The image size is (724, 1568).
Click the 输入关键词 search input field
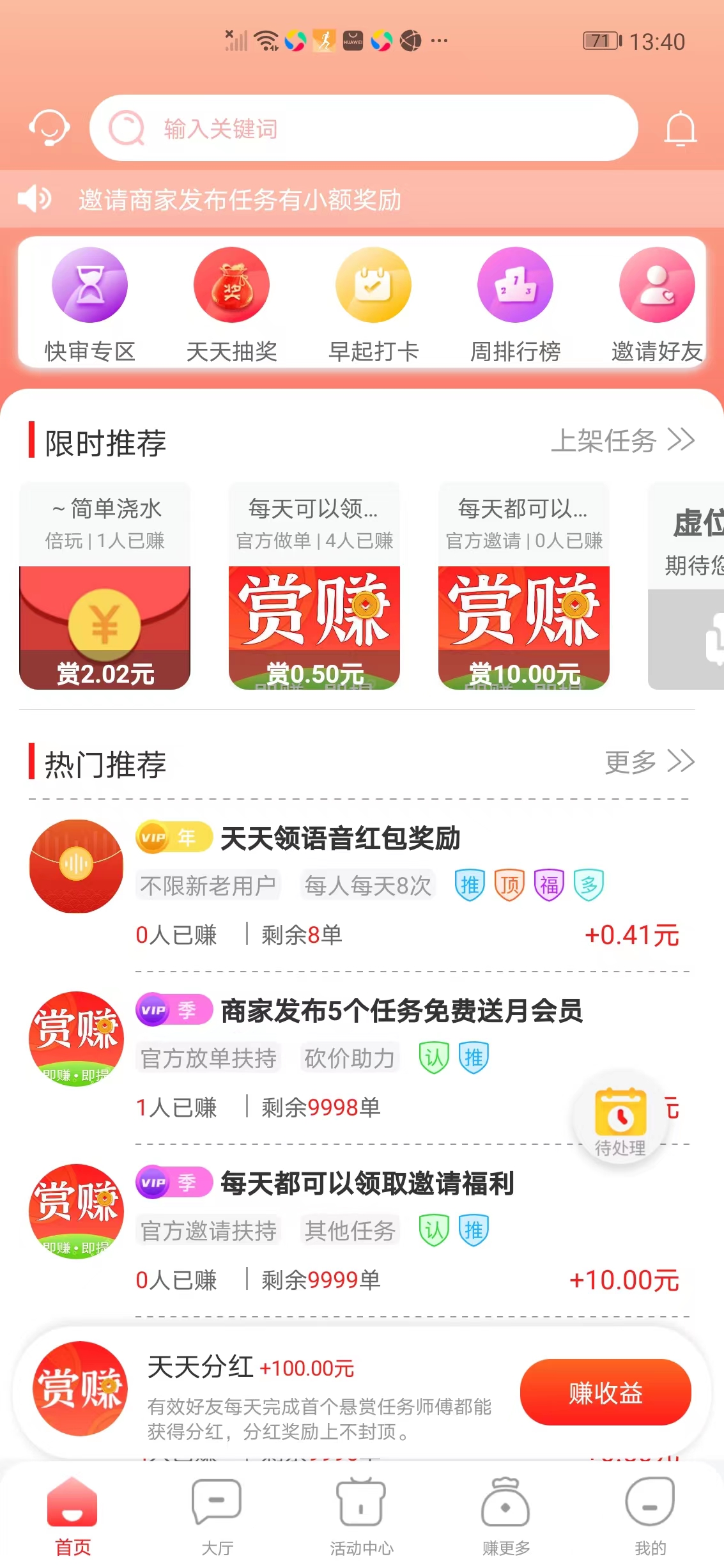[320, 128]
